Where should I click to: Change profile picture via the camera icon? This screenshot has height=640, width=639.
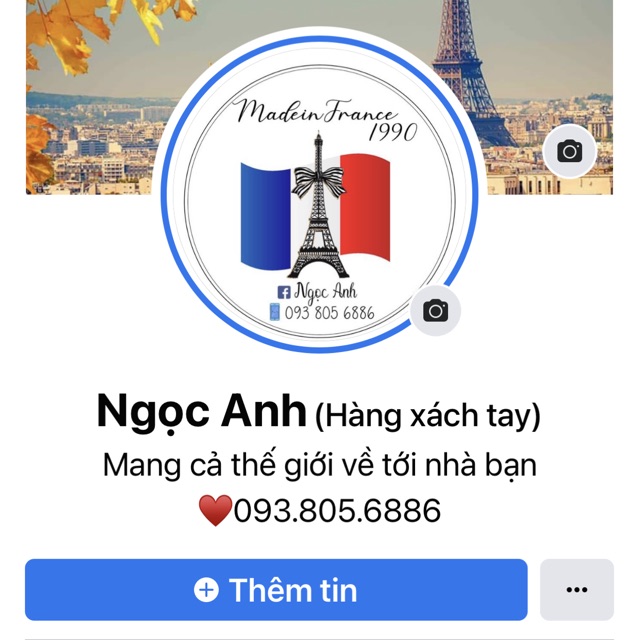pyautogui.click(x=435, y=311)
